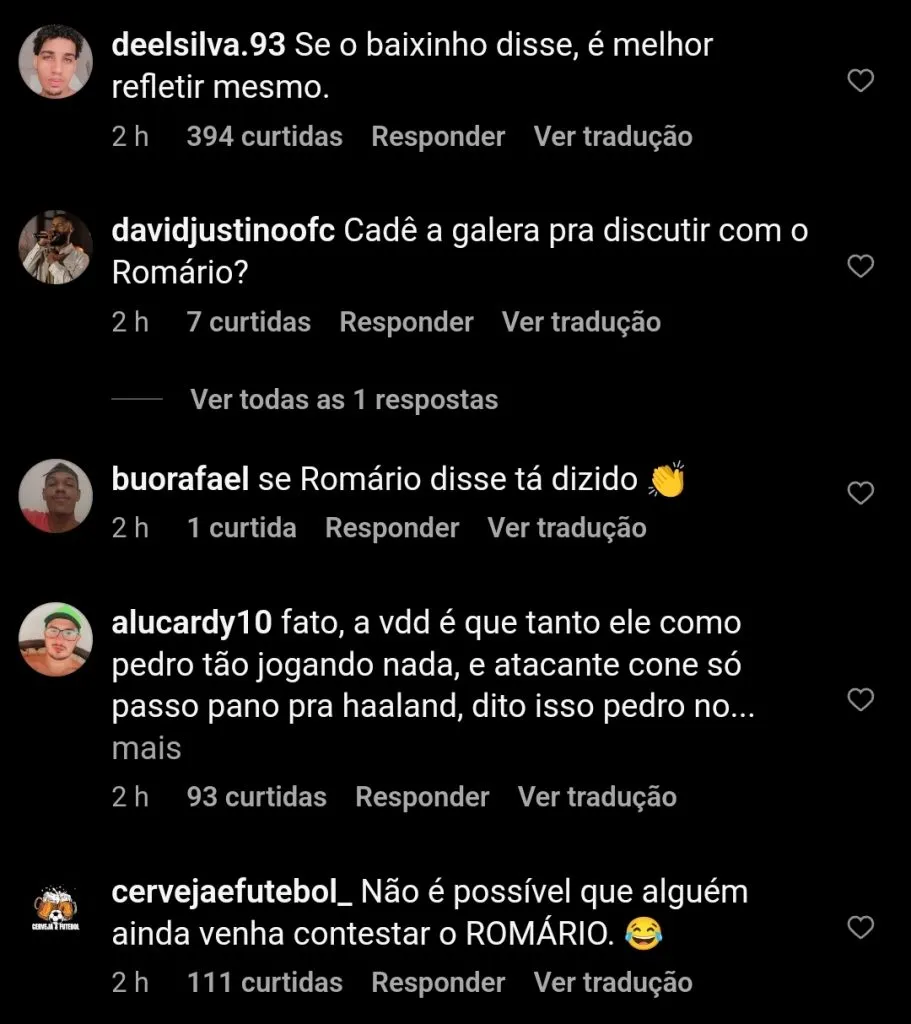Open deelsilva.93's profile picture
Screen dimensions: 911x1024
point(56,62)
